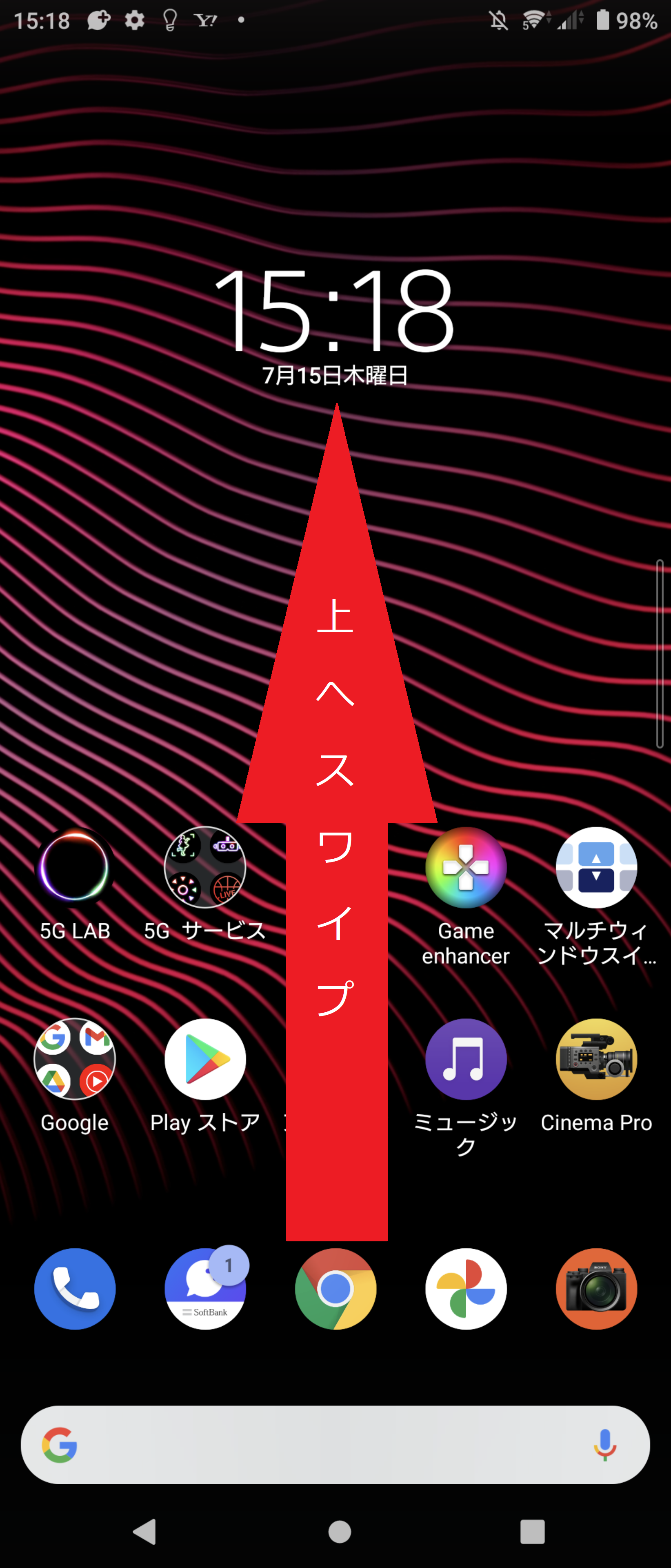This screenshot has height=1568, width=671.
Task: Start a voice search via the microphone
Action: point(605,1445)
